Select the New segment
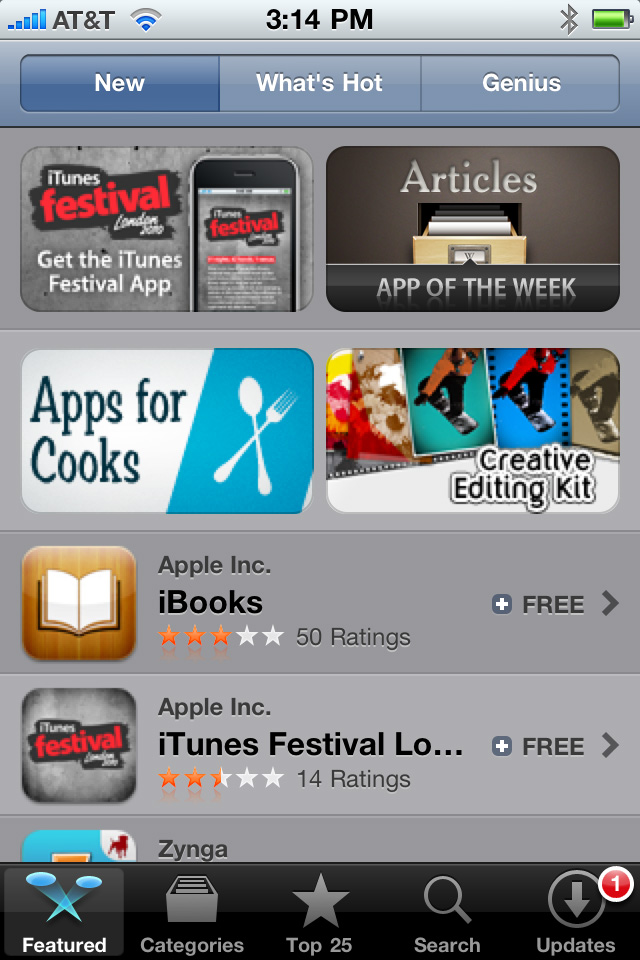The image size is (640, 960). (119, 83)
